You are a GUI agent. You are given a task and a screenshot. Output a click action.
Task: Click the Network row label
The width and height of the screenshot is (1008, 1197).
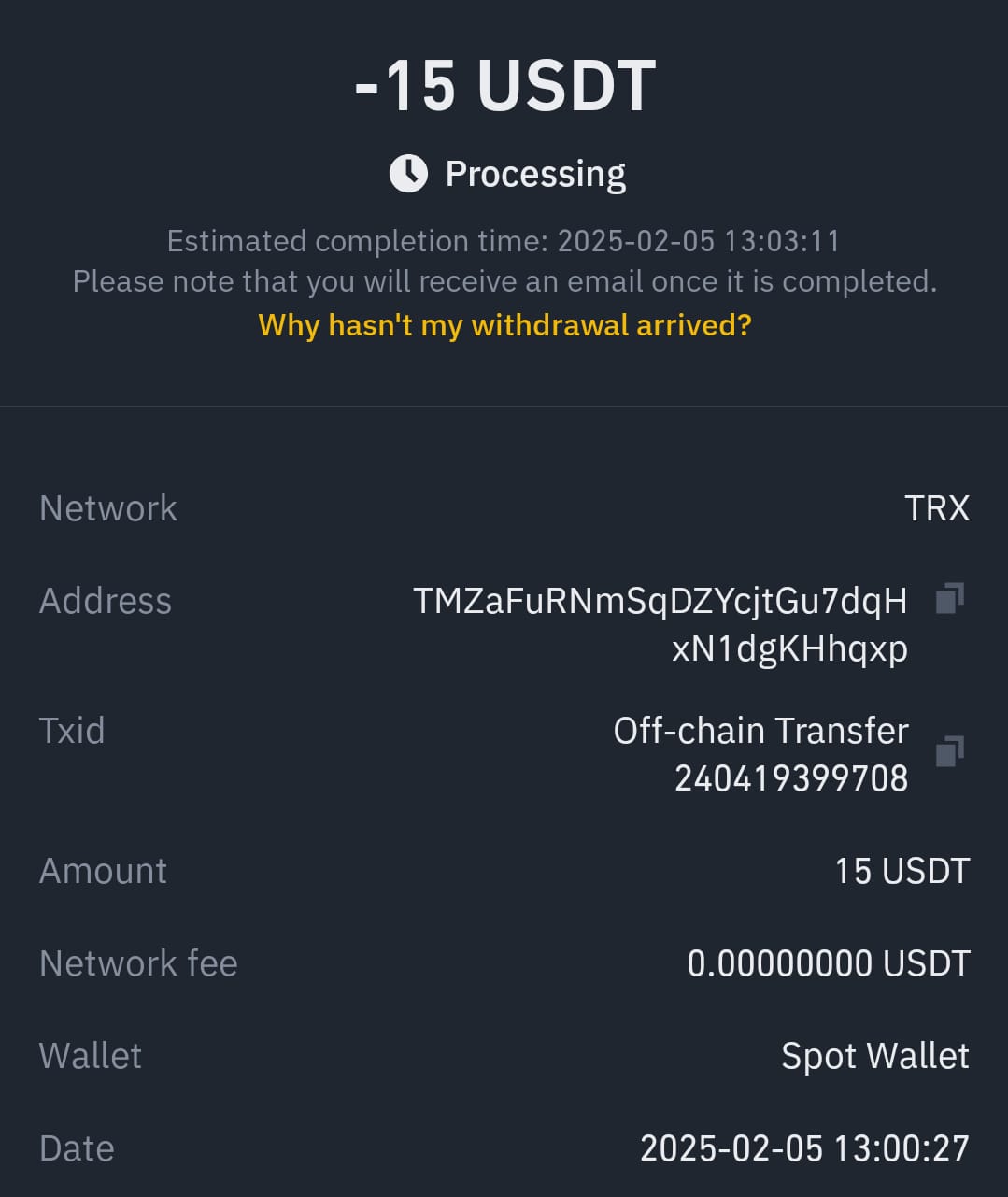point(107,507)
